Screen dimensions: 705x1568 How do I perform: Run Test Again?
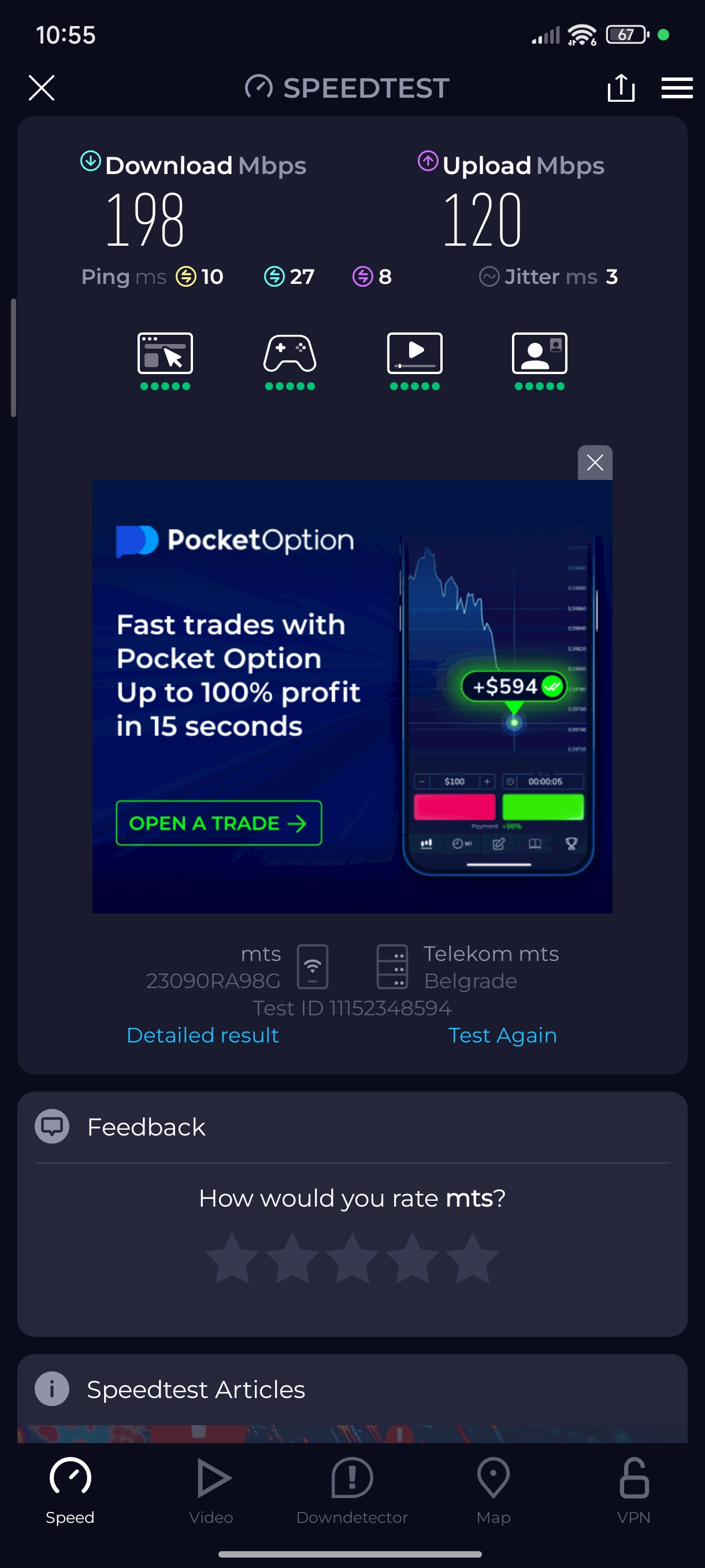502,1035
